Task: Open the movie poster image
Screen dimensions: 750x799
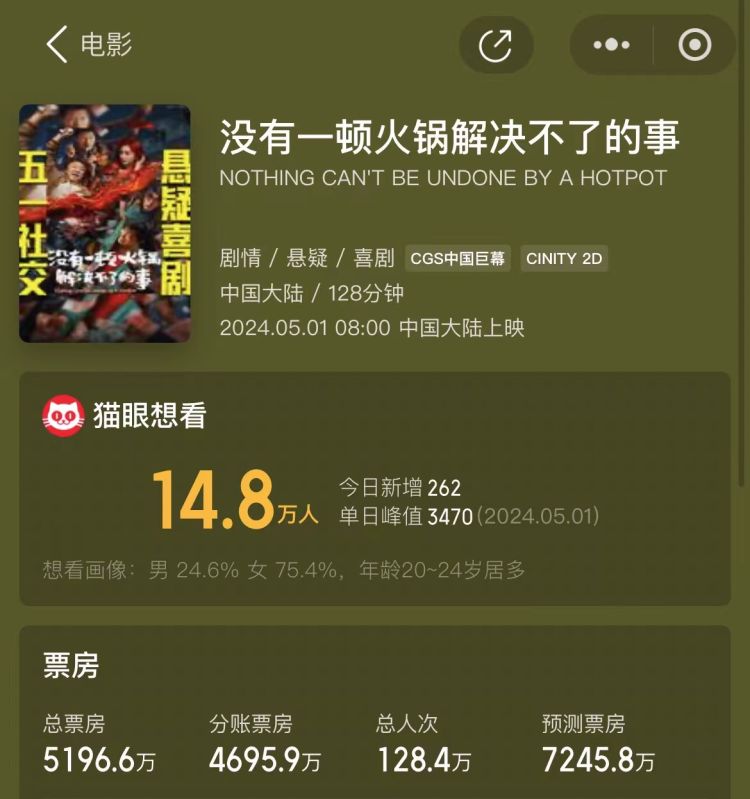Action: tap(105, 224)
